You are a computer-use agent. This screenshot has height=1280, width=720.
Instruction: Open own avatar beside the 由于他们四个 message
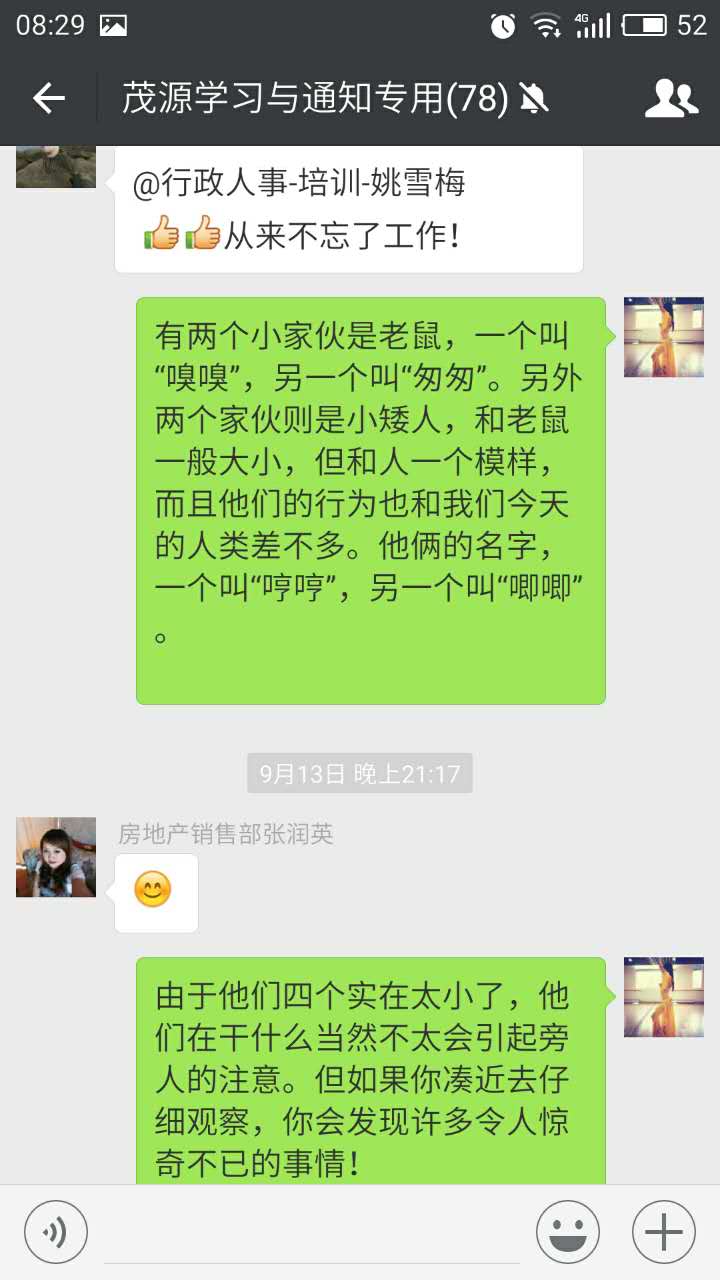point(664,997)
